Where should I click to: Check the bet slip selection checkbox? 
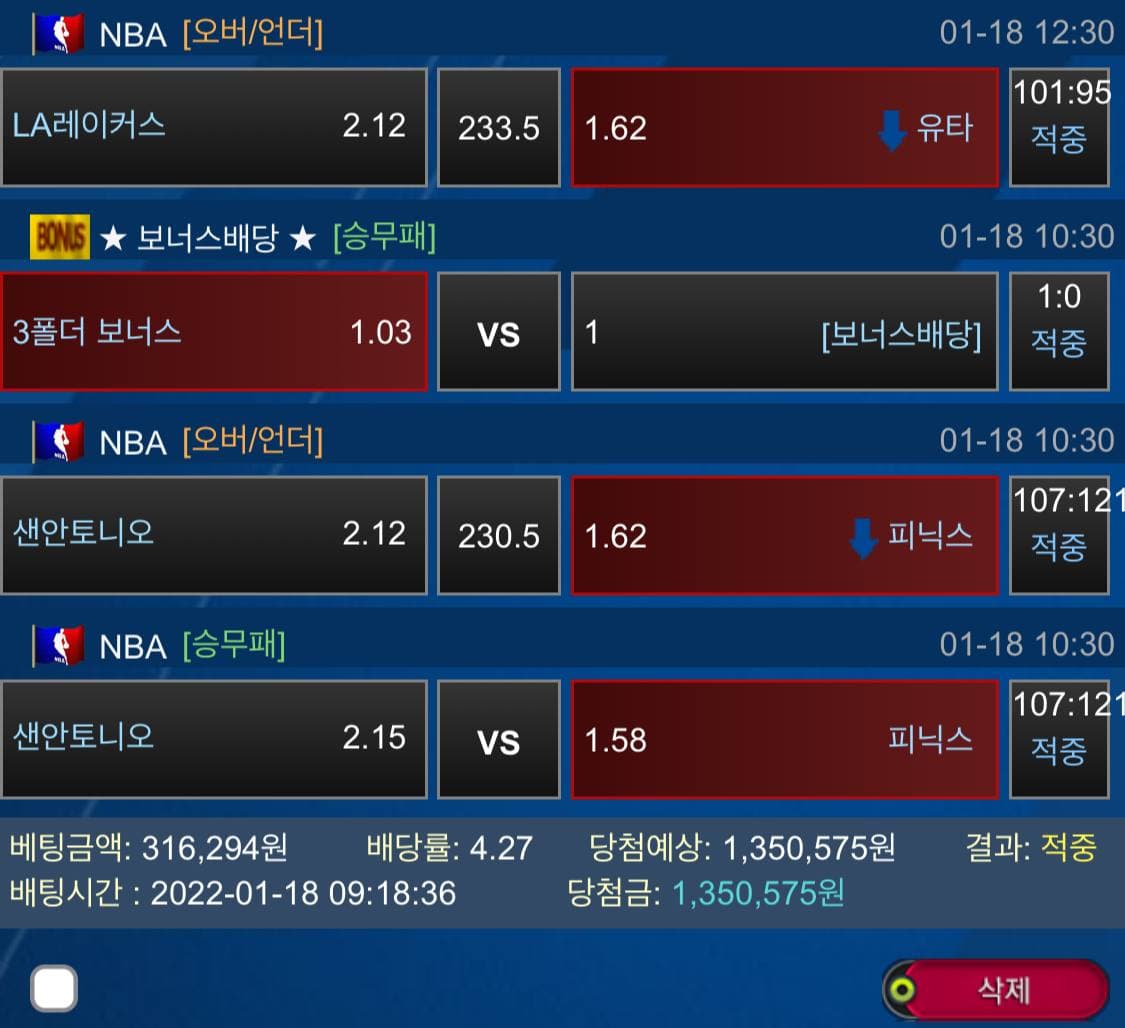pyautogui.click(x=54, y=990)
